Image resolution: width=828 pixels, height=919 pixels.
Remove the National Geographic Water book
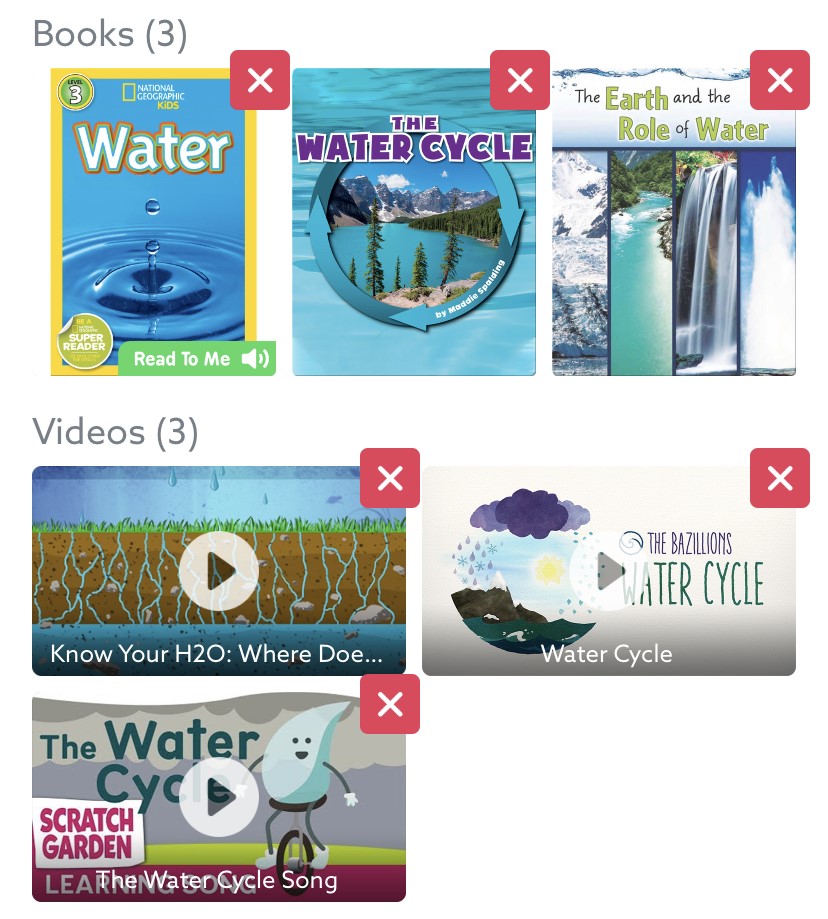click(x=260, y=80)
